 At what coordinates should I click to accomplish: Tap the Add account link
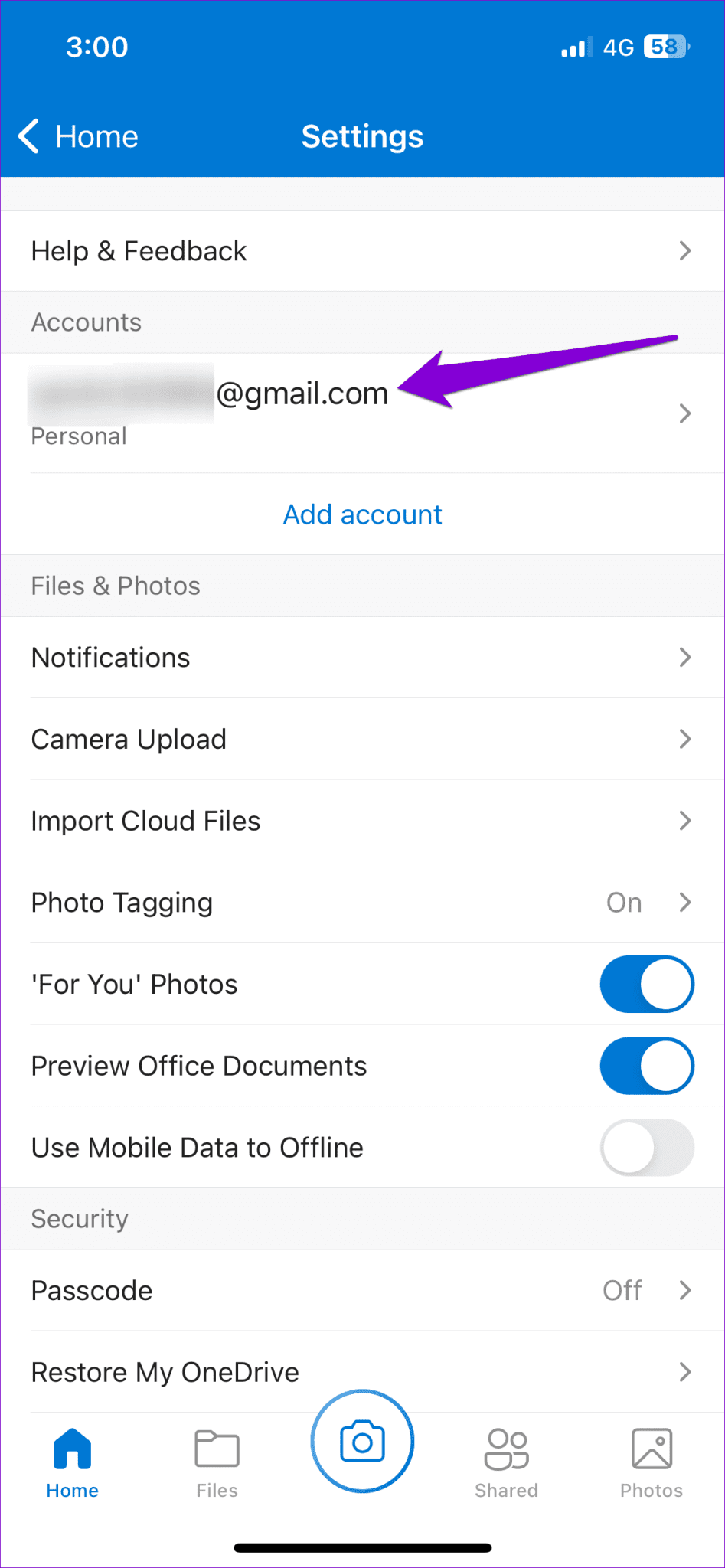(x=362, y=514)
